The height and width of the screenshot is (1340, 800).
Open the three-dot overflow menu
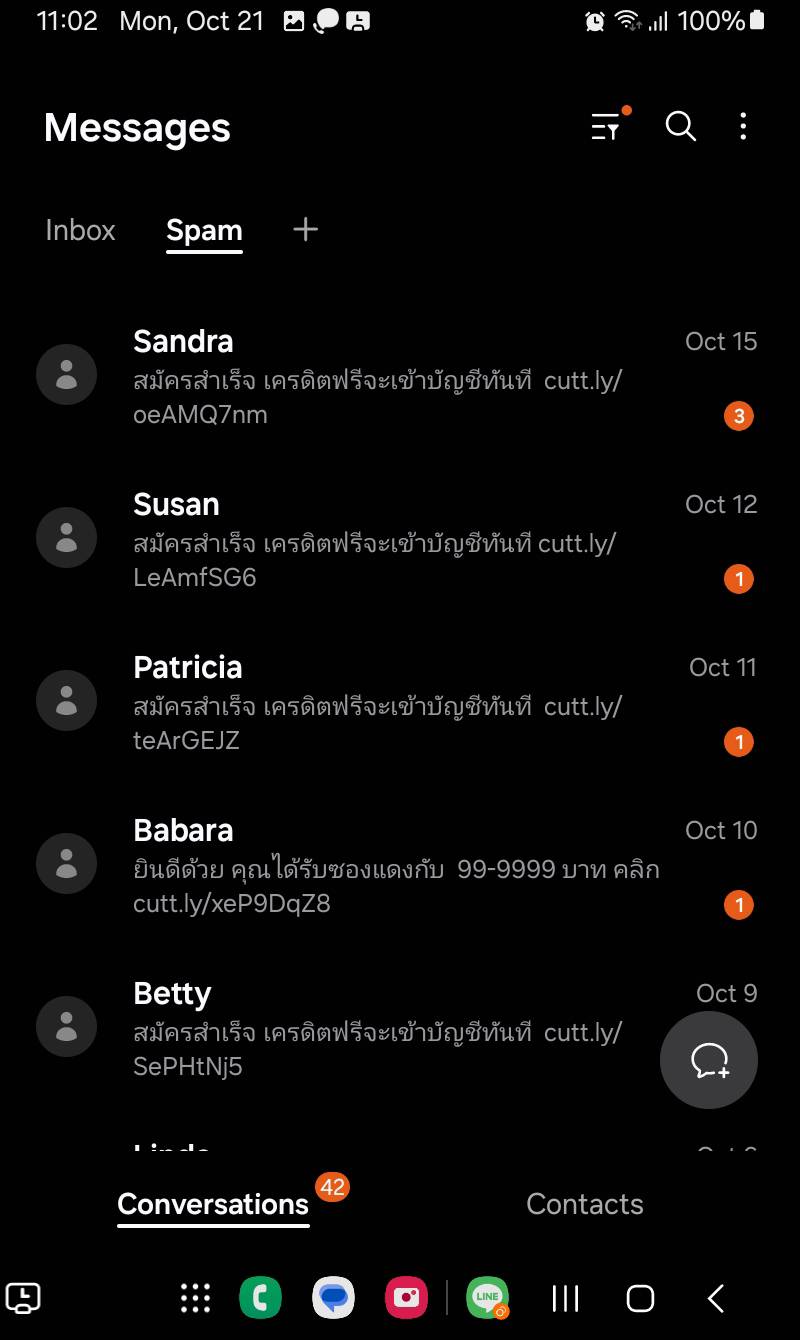tap(742, 127)
